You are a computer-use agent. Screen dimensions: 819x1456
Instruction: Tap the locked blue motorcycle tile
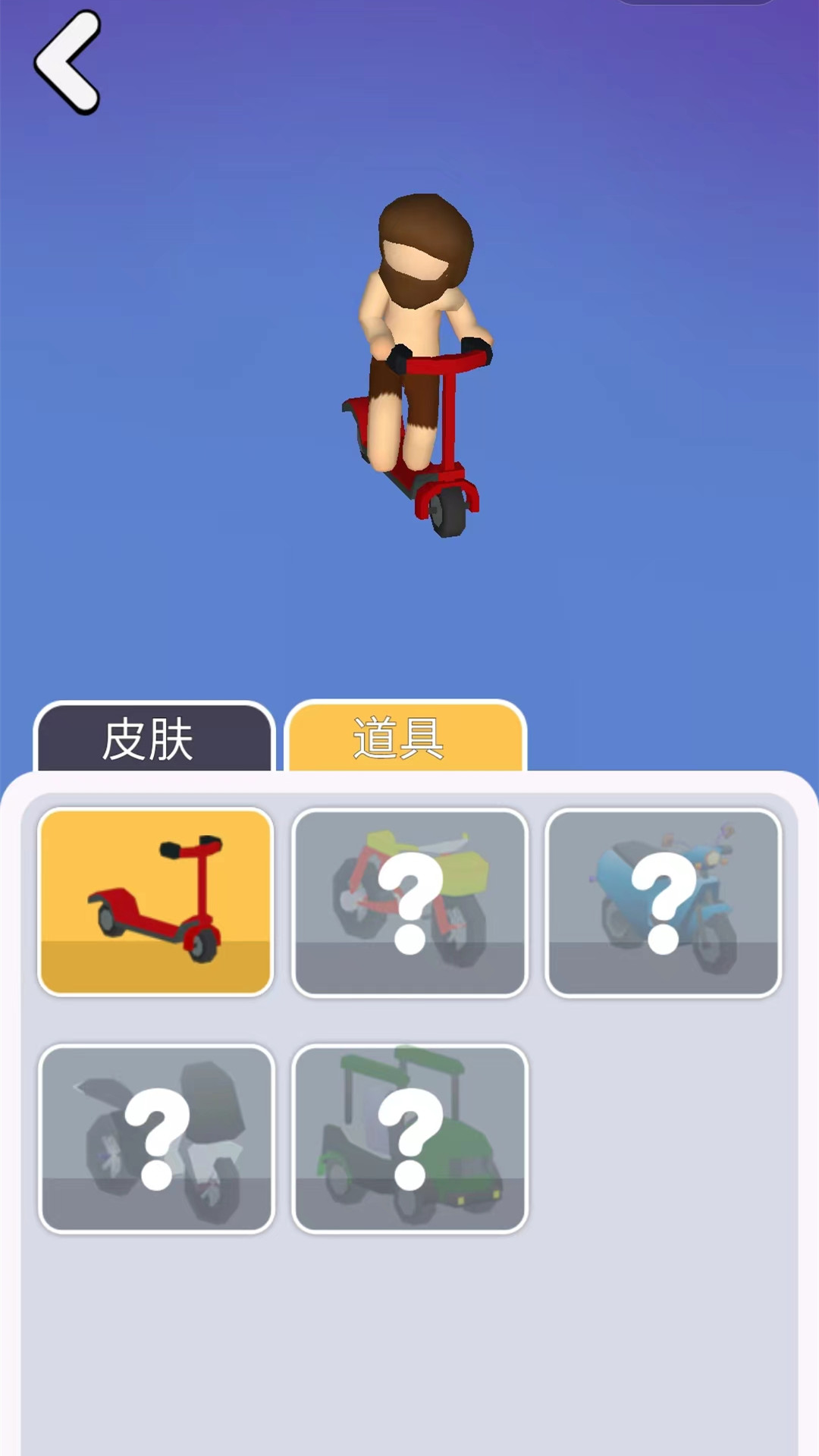pos(663,902)
